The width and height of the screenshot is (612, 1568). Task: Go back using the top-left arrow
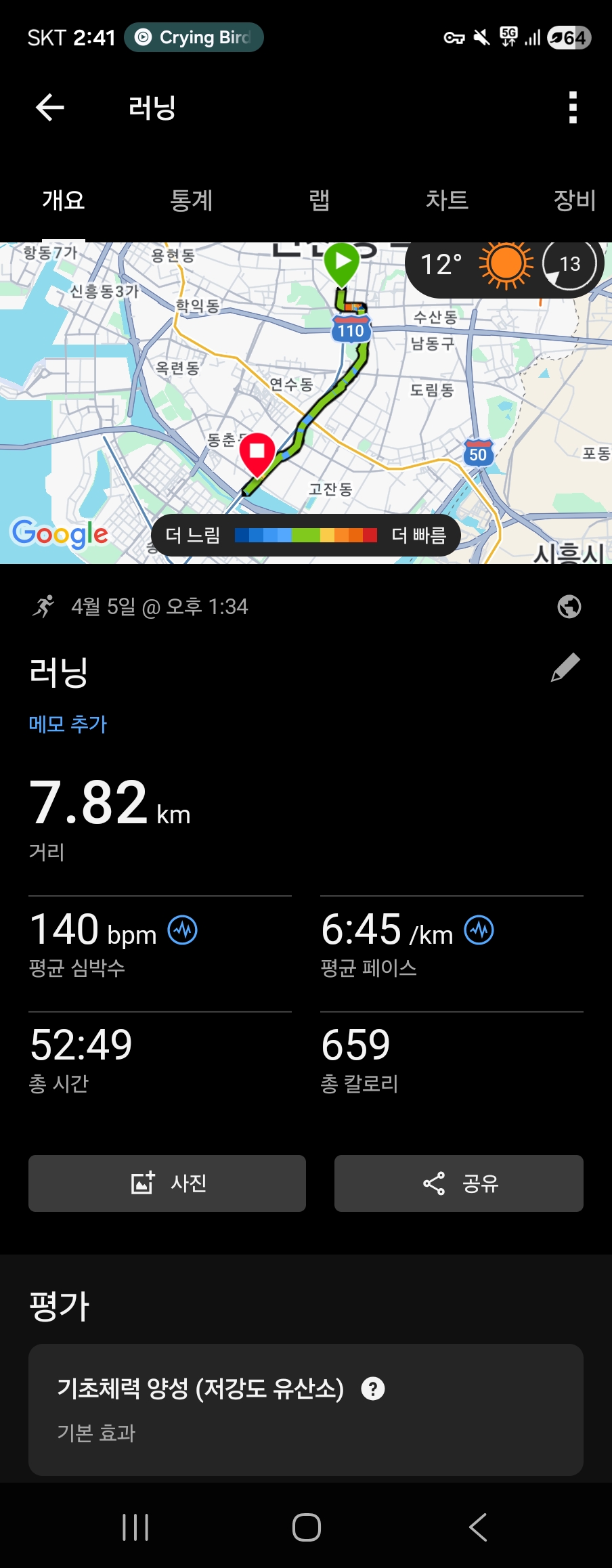tap(50, 107)
